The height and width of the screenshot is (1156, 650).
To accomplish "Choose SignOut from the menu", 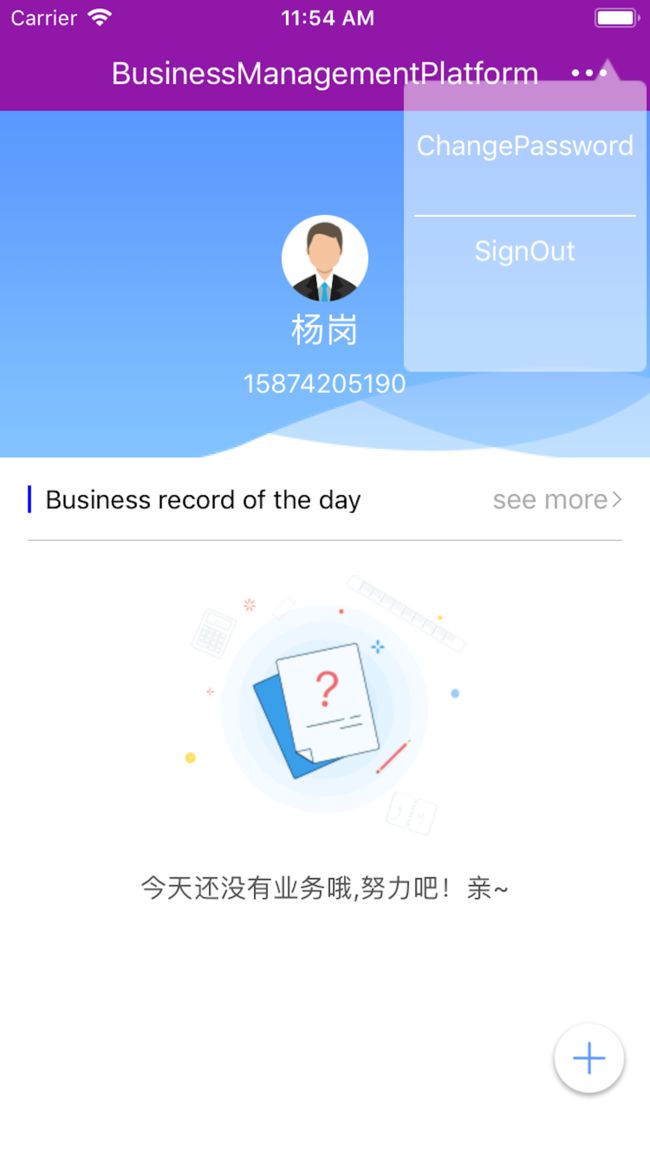I will pos(525,251).
